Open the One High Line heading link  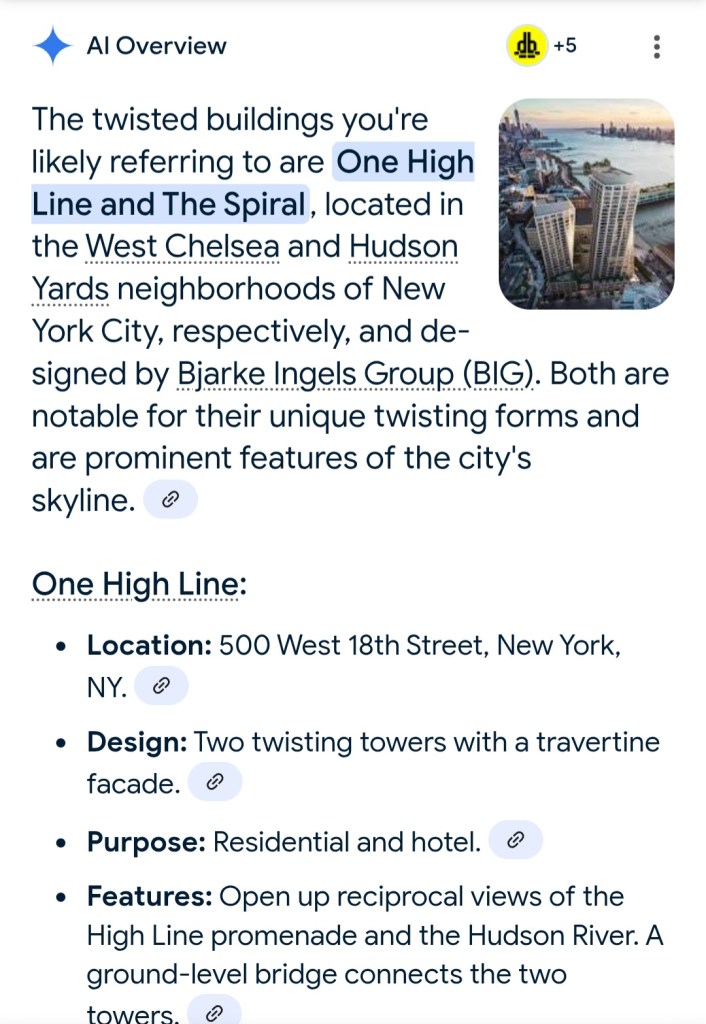[134, 584]
